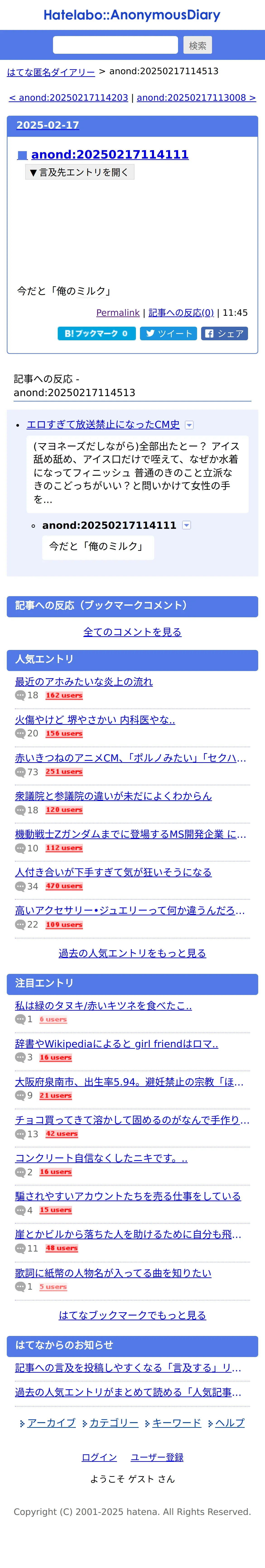The image size is (265, 1568).
Task: Open はてなブックマークでもっと見る link
Action: point(132,1315)
